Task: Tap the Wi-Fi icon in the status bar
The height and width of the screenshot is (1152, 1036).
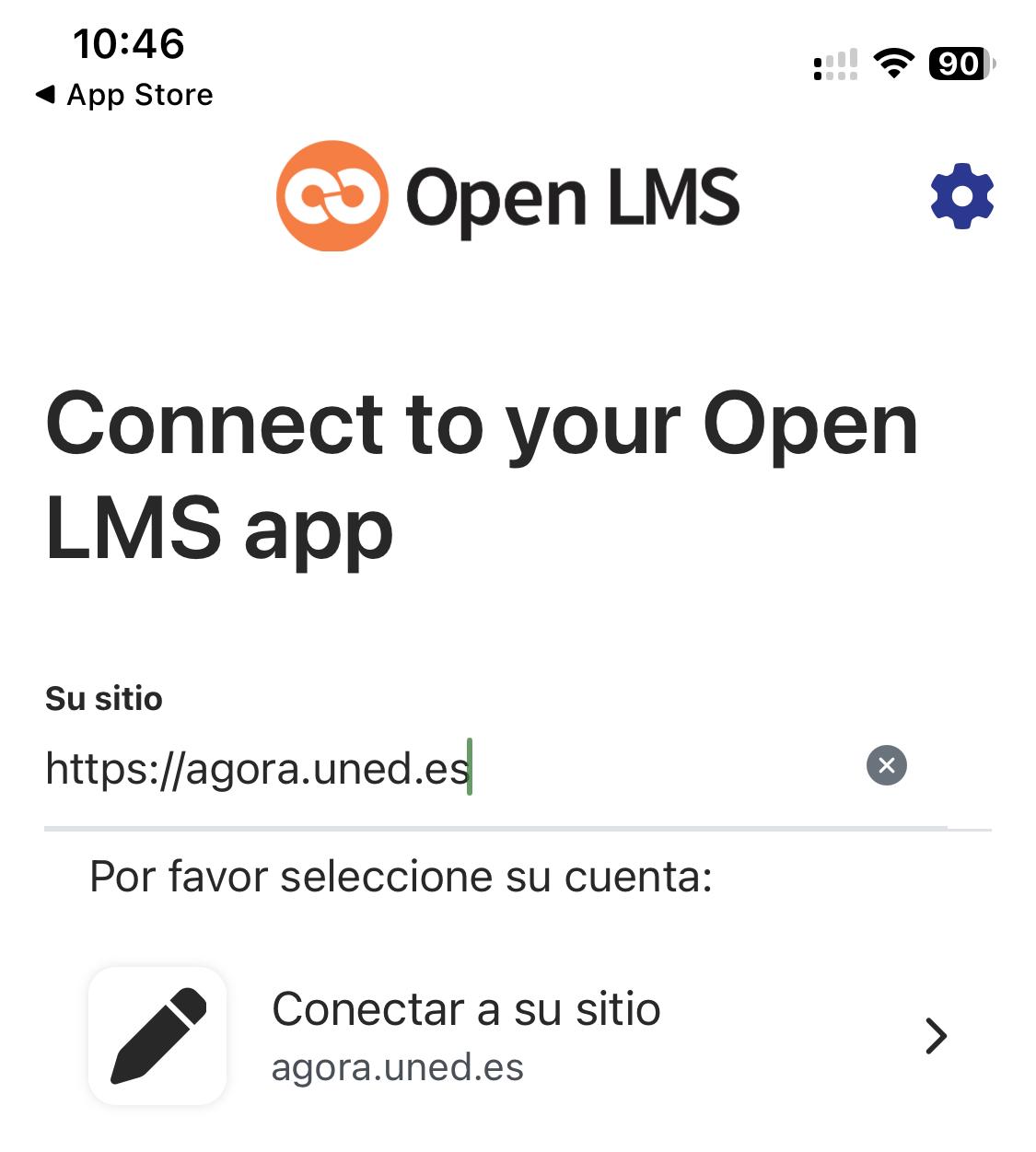Action: 891,63
